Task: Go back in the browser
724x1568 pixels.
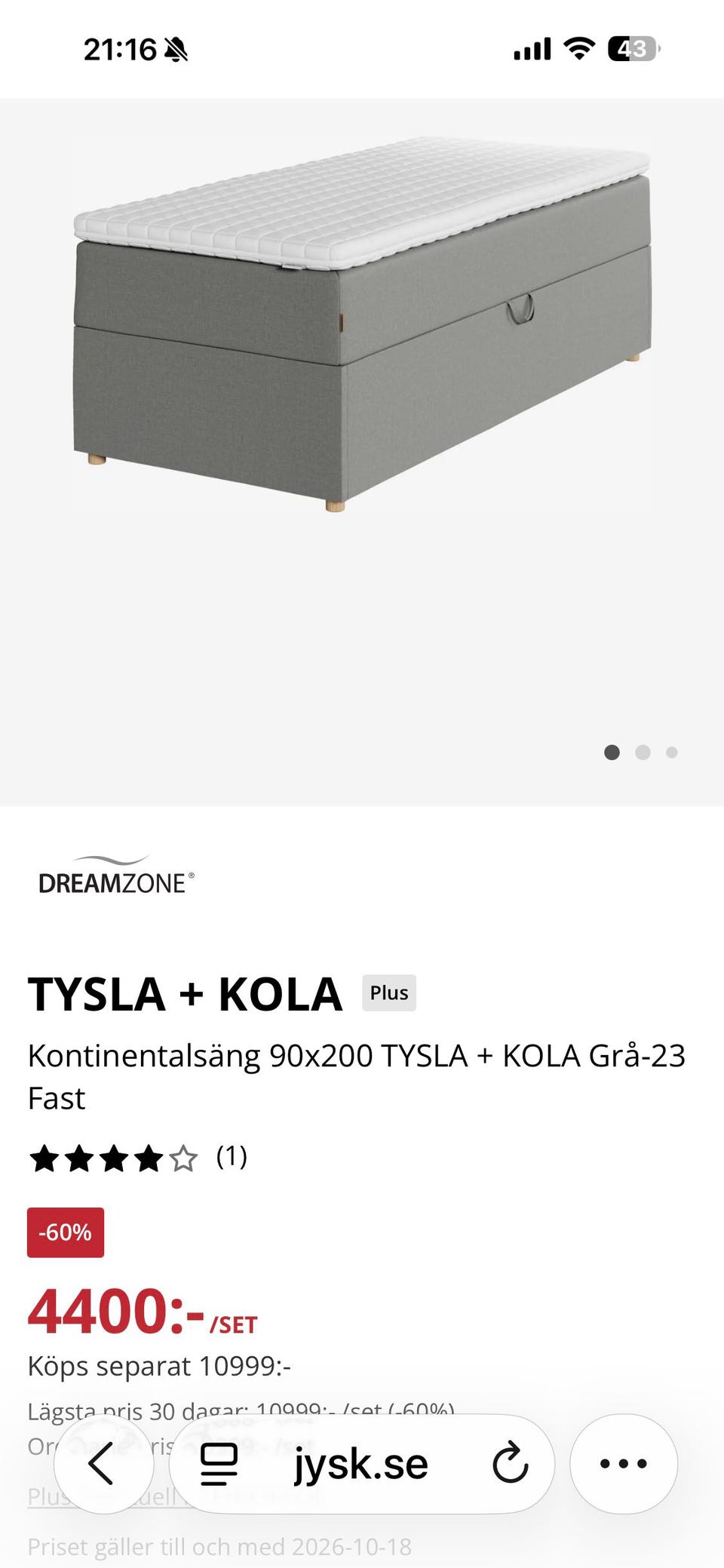Action: pos(103,1463)
